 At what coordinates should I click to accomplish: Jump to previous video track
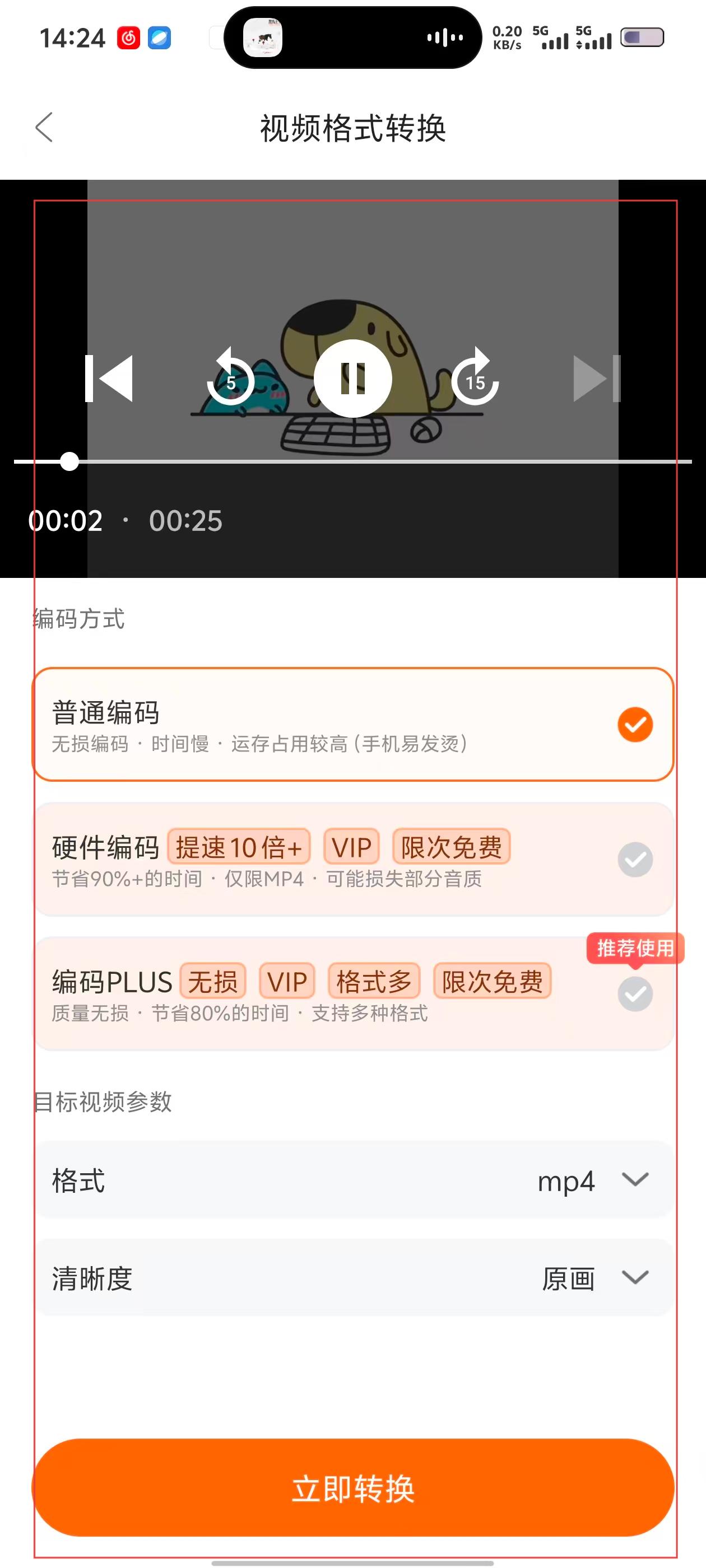tap(109, 379)
